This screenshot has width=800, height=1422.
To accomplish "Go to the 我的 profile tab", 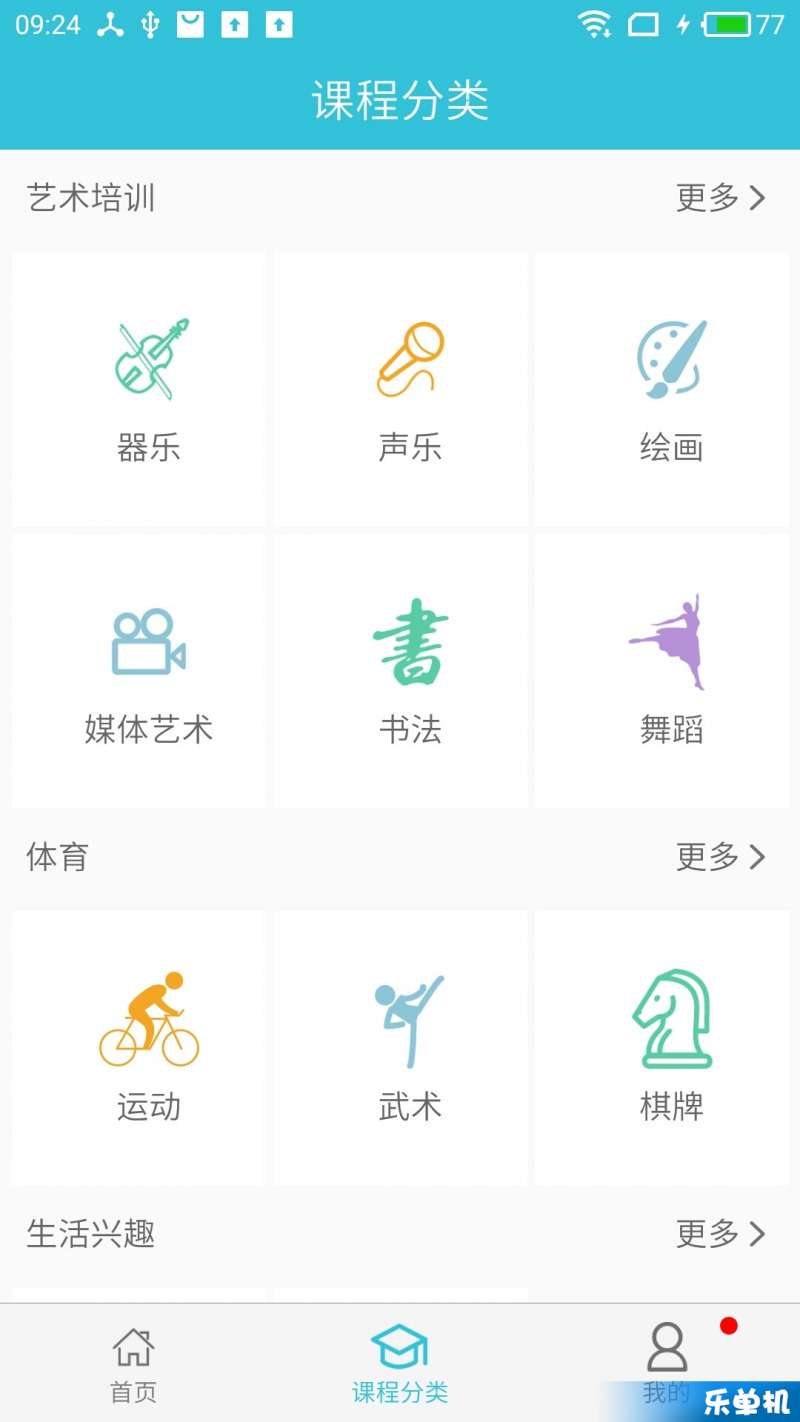I will coord(667,1364).
